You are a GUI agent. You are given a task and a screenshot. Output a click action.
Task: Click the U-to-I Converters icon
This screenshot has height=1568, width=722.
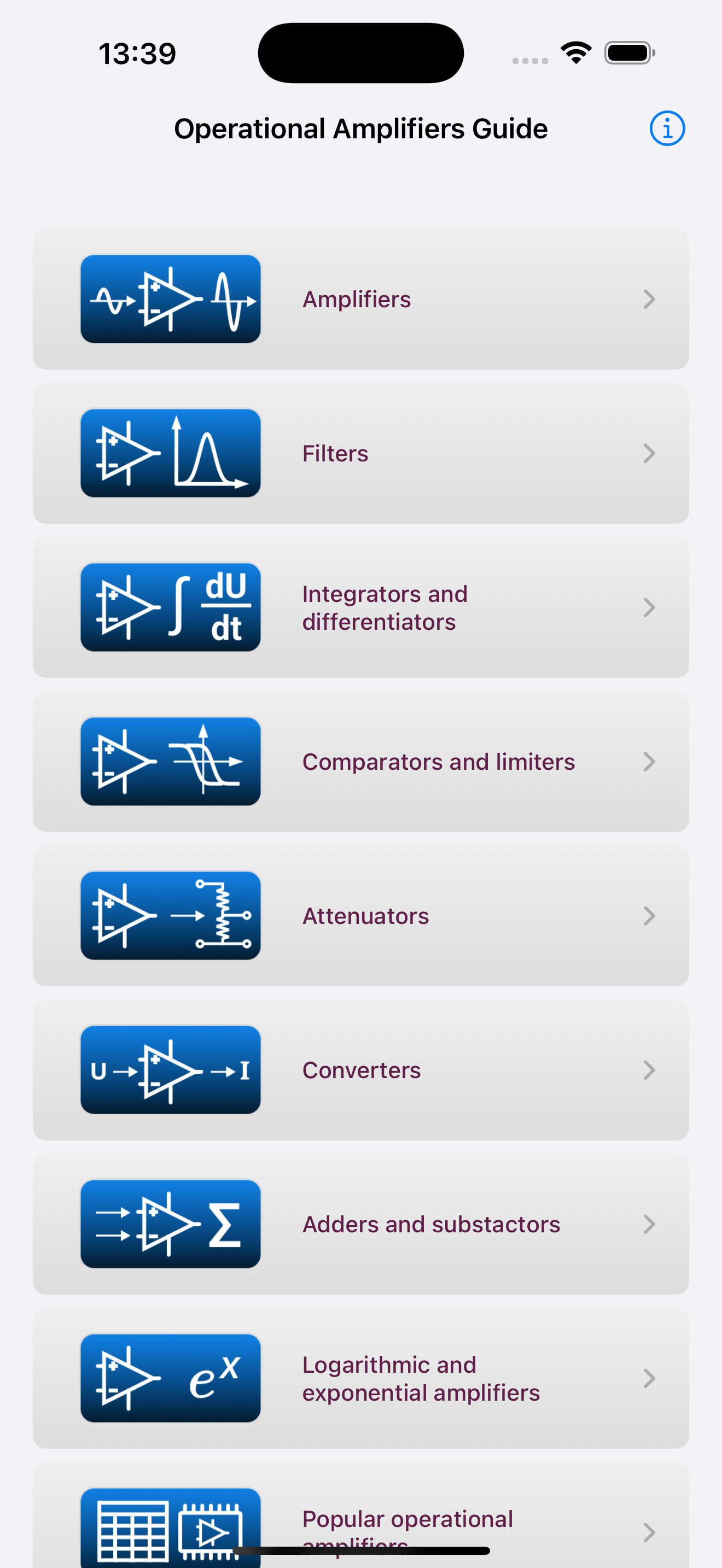point(171,1070)
